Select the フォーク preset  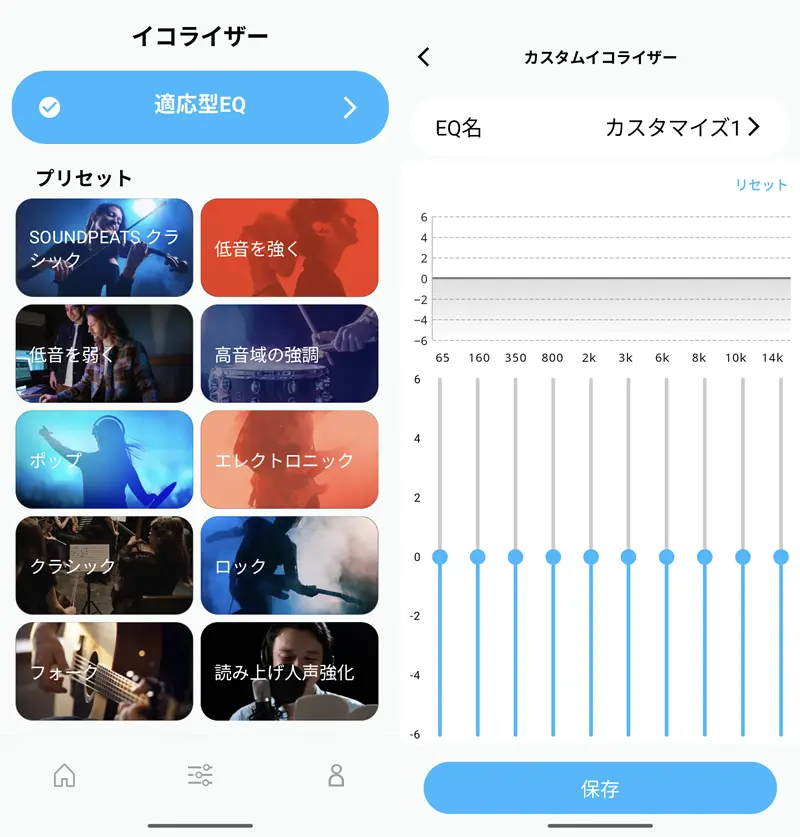point(104,672)
